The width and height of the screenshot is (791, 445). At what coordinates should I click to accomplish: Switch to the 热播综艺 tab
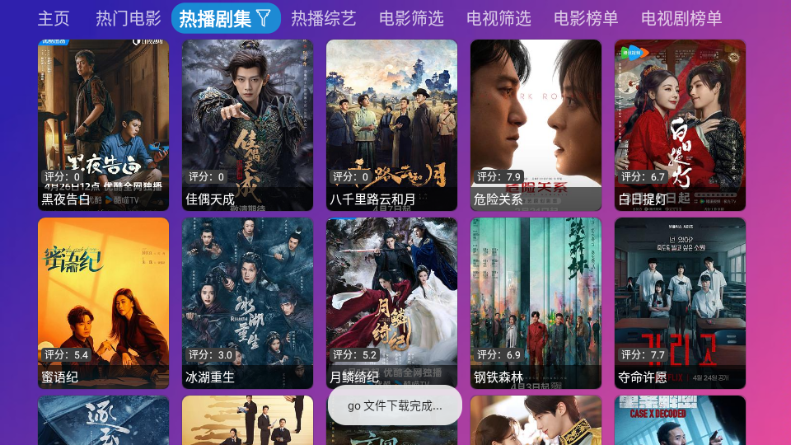tap(323, 18)
